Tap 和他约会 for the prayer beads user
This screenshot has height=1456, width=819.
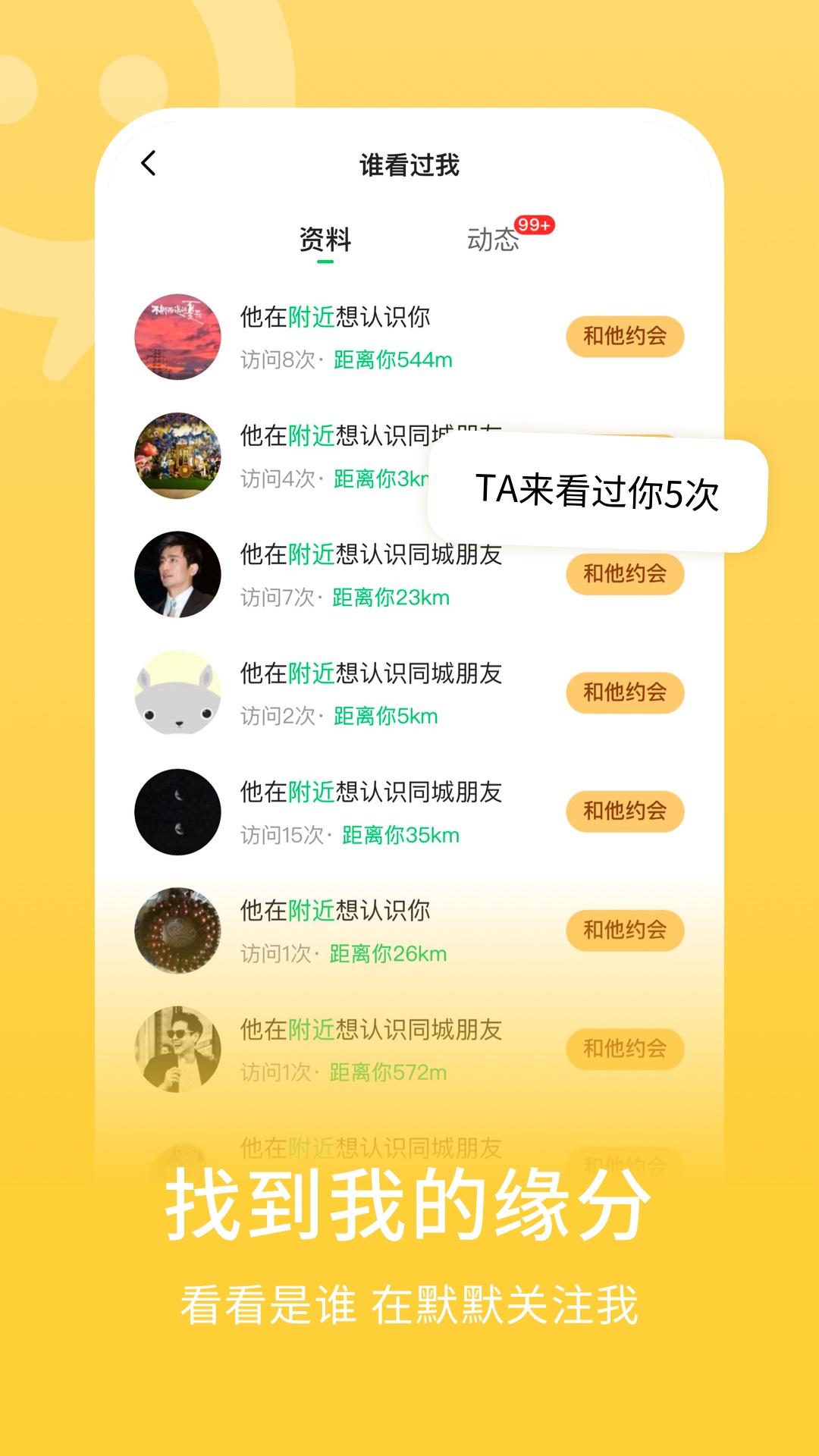click(624, 930)
